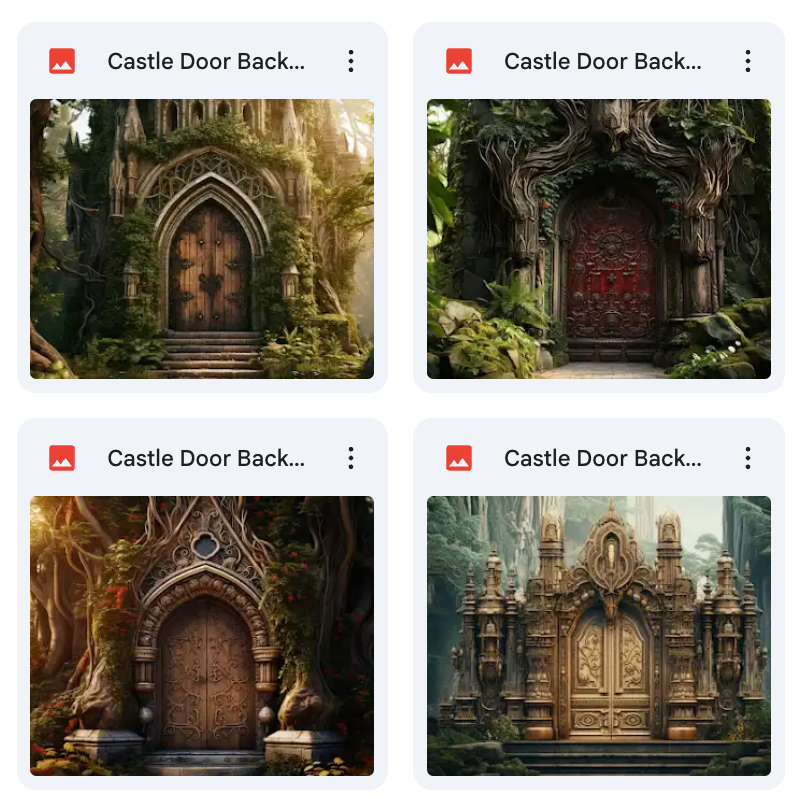This screenshot has height=798, width=798.
Task: Open the carved door image with red flowers
Action: [x=202, y=636]
